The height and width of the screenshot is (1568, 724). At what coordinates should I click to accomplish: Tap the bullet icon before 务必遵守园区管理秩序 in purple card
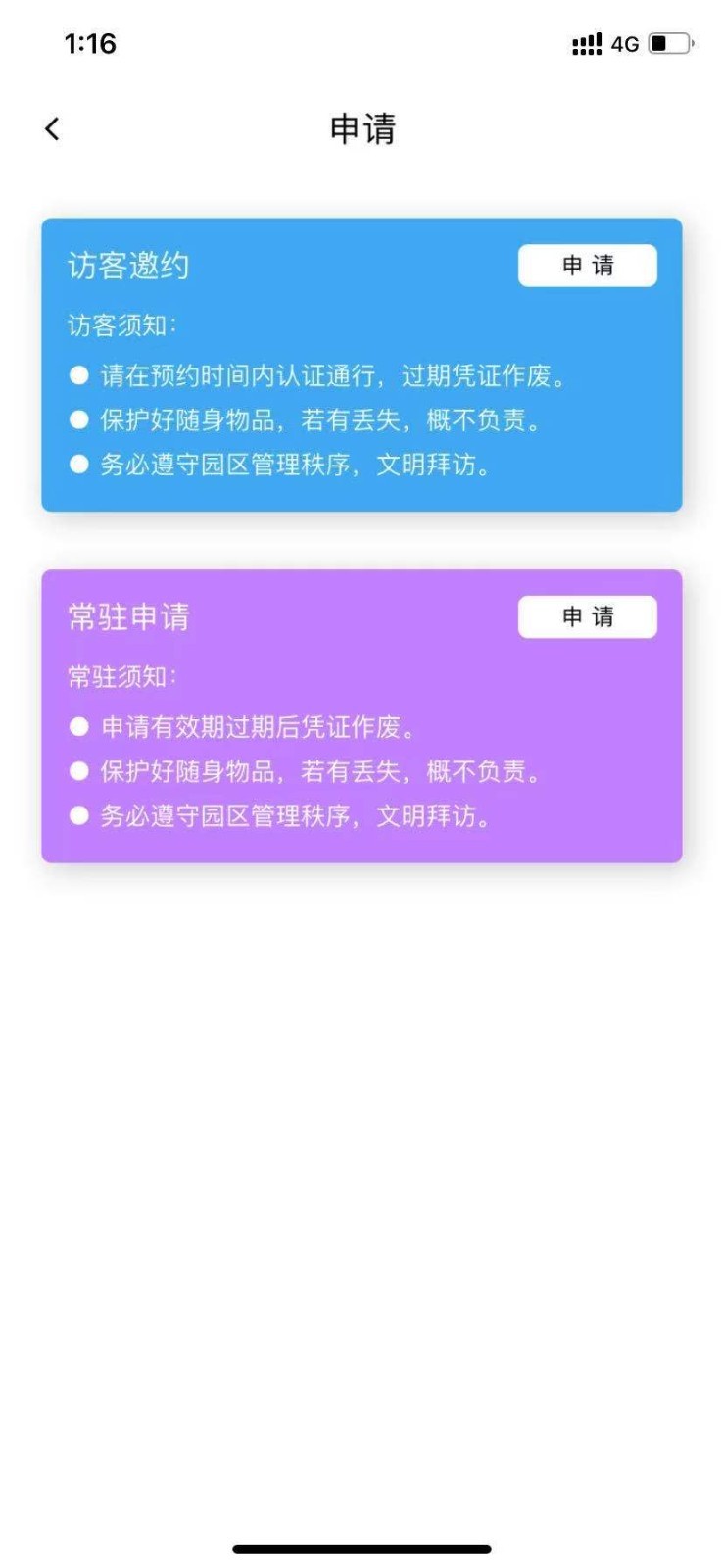click(78, 816)
